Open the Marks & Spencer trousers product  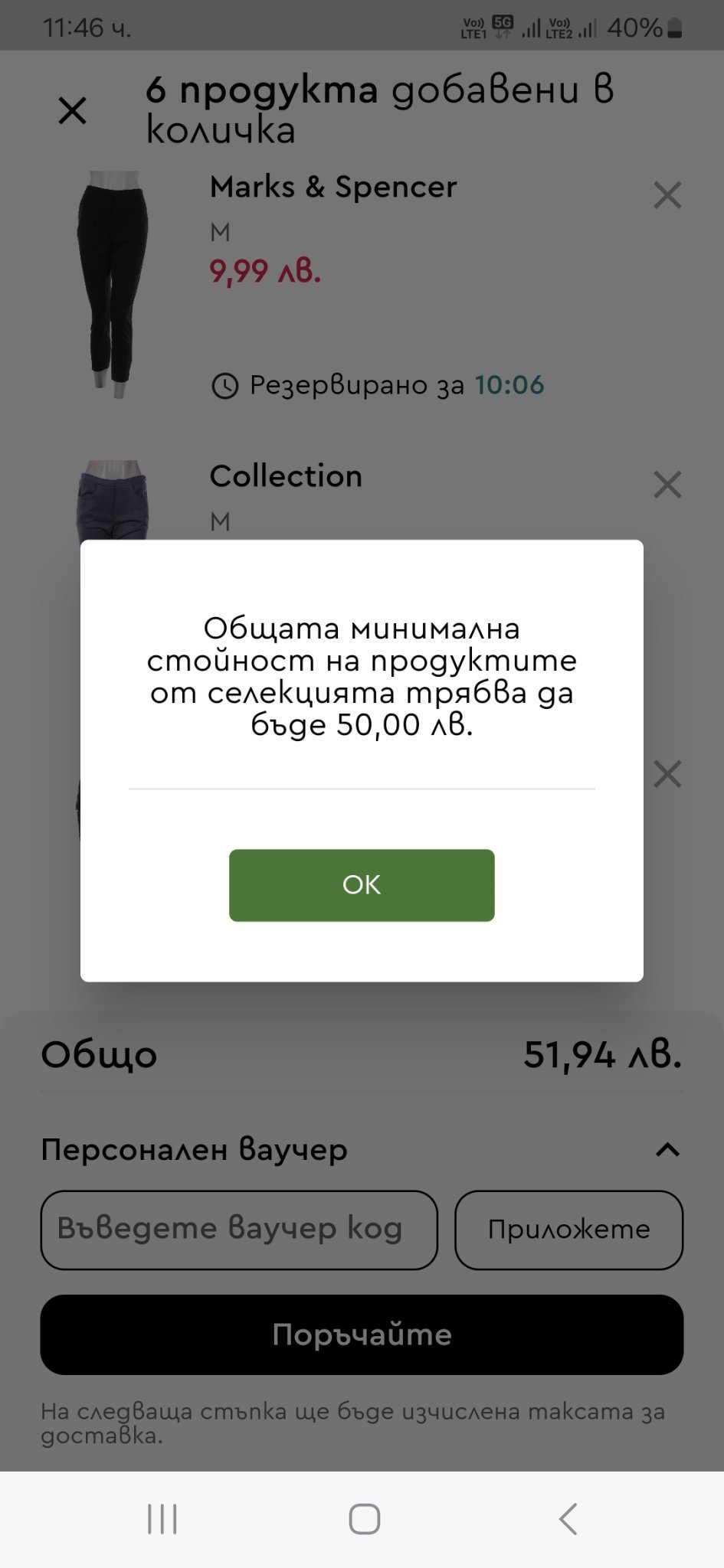(113, 283)
